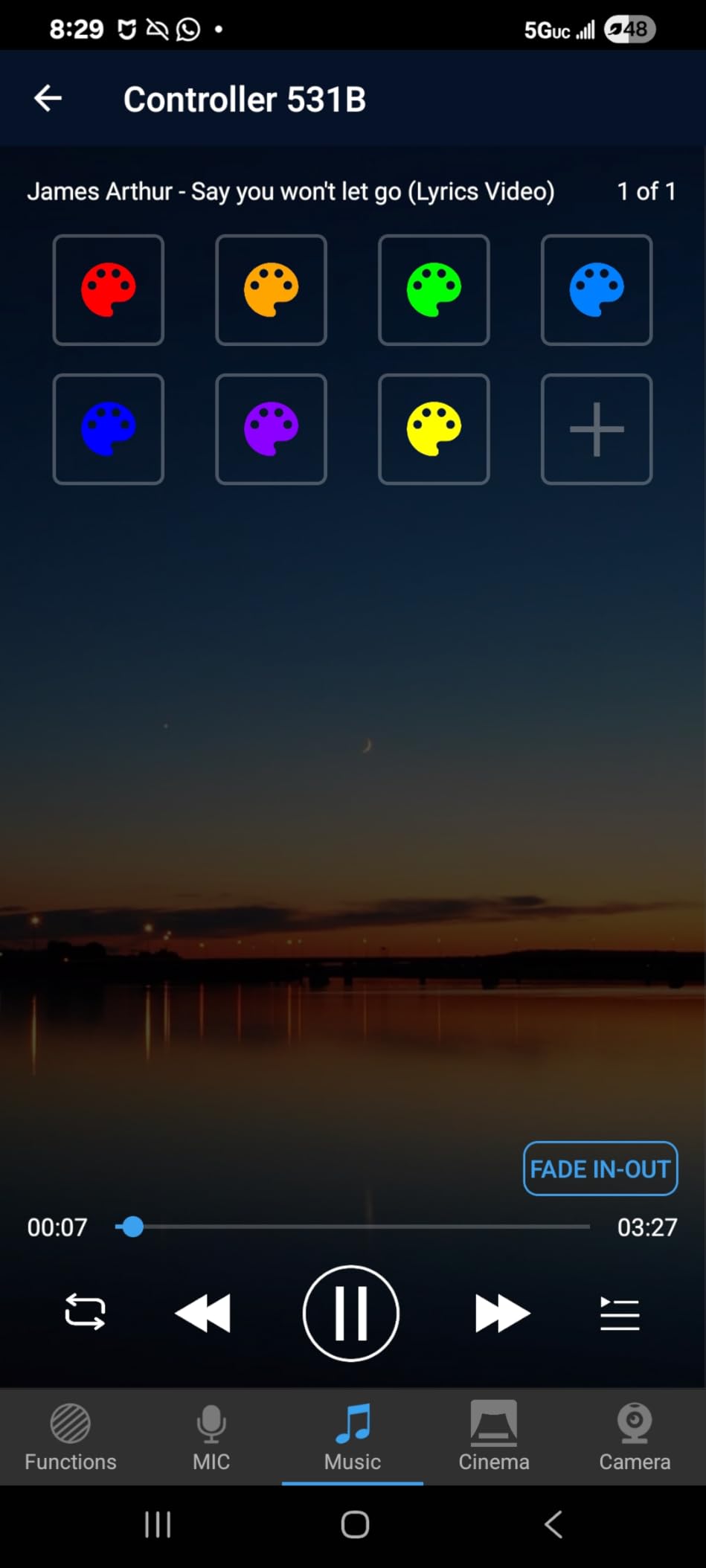Pick the purple color palette
Image resolution: width=706 pixels, height=1568 pixels.
[271, 428]
